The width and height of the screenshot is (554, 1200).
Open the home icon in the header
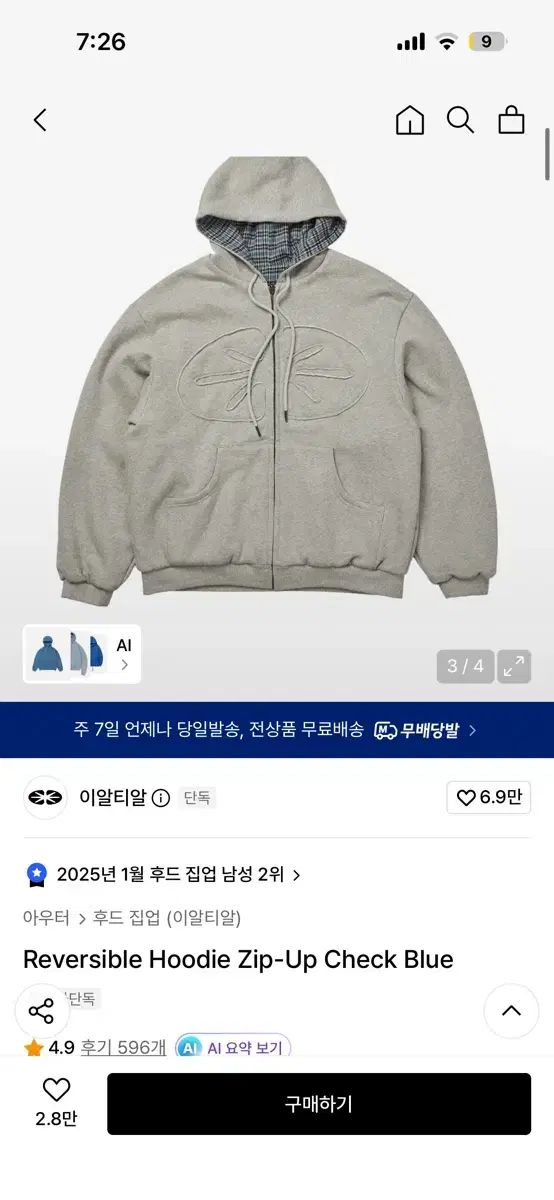pos(410,120)
